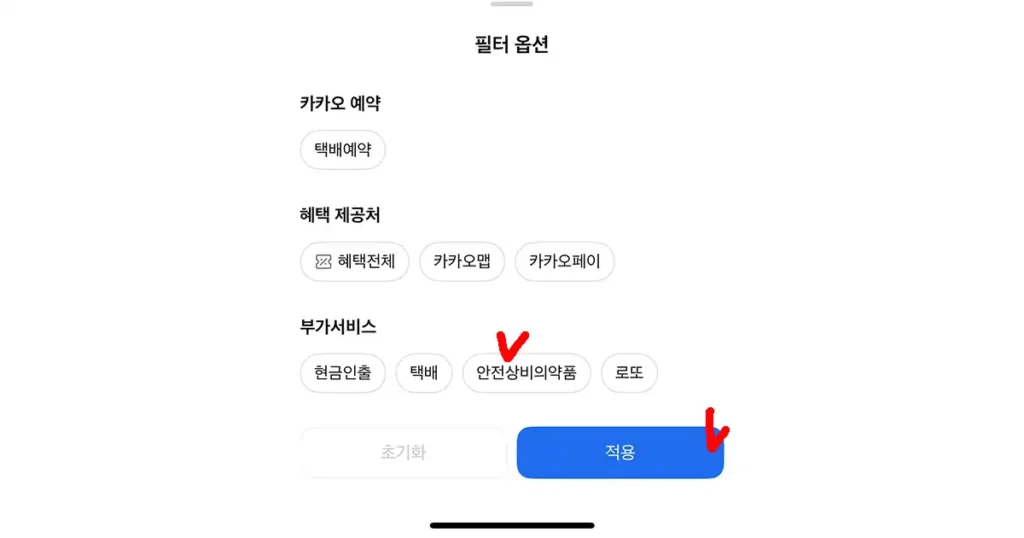Select the 택배예약 filter chip

[343, 150]
